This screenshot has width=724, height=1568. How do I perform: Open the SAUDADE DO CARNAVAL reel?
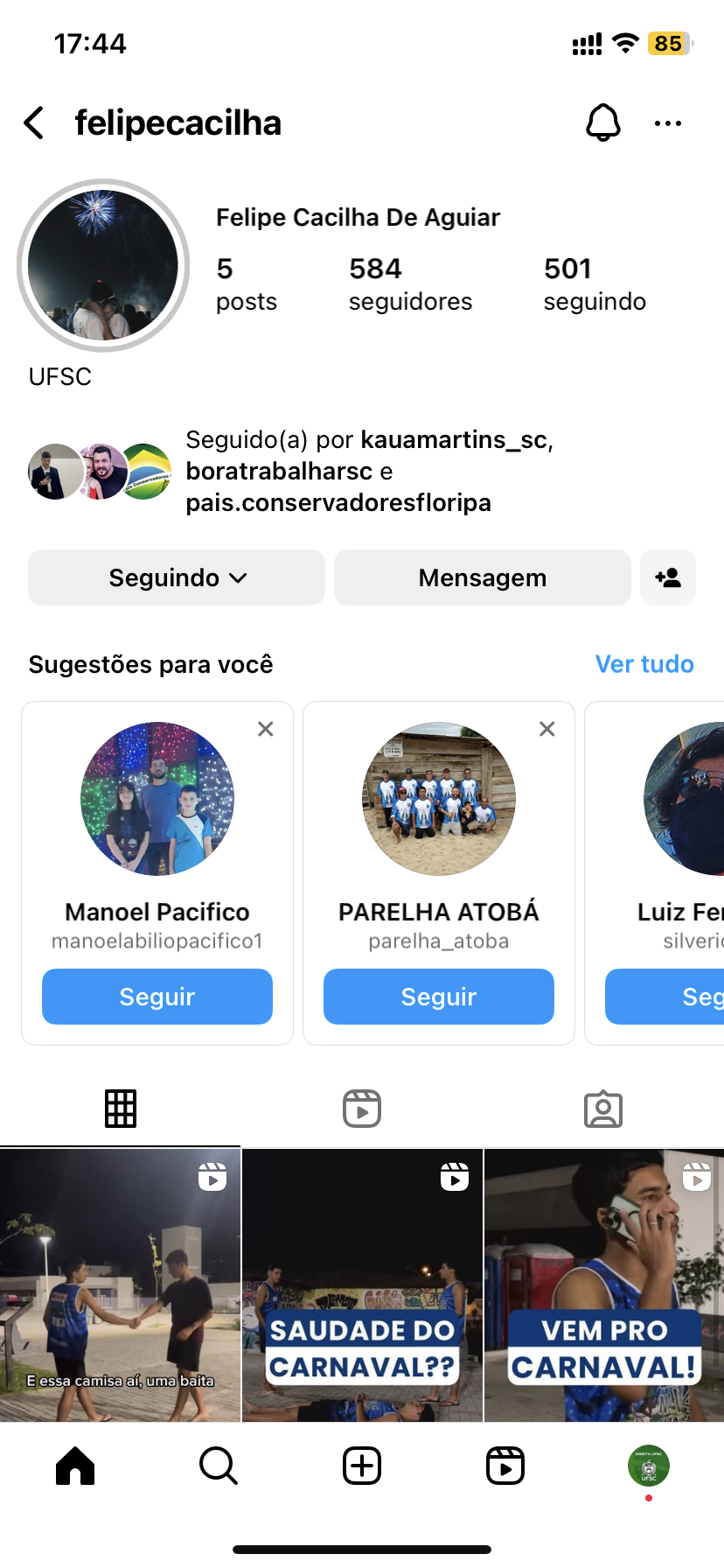(362, 1285)
